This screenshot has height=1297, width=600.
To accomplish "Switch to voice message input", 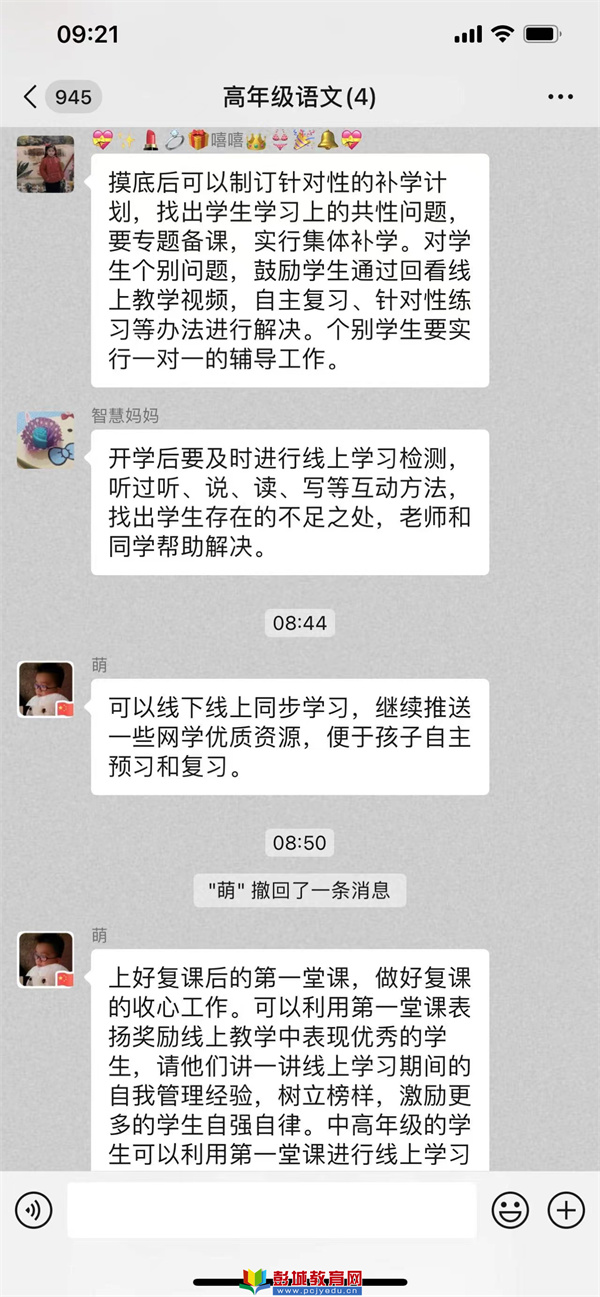I will pyautogui.click(x=33, y=1211).
